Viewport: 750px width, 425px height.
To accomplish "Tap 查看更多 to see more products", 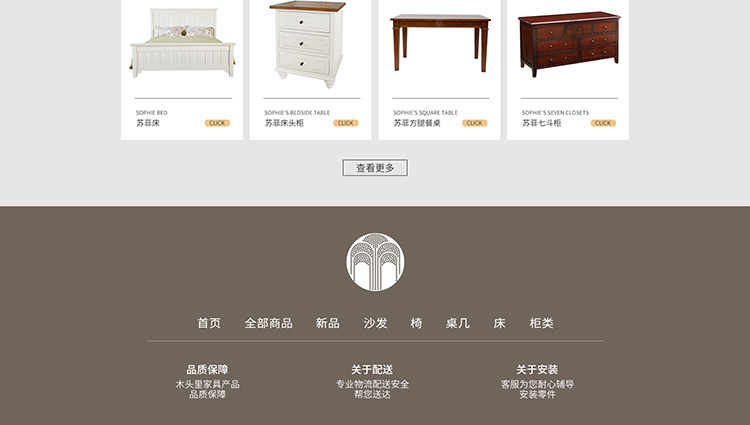I will click(375, 168).
